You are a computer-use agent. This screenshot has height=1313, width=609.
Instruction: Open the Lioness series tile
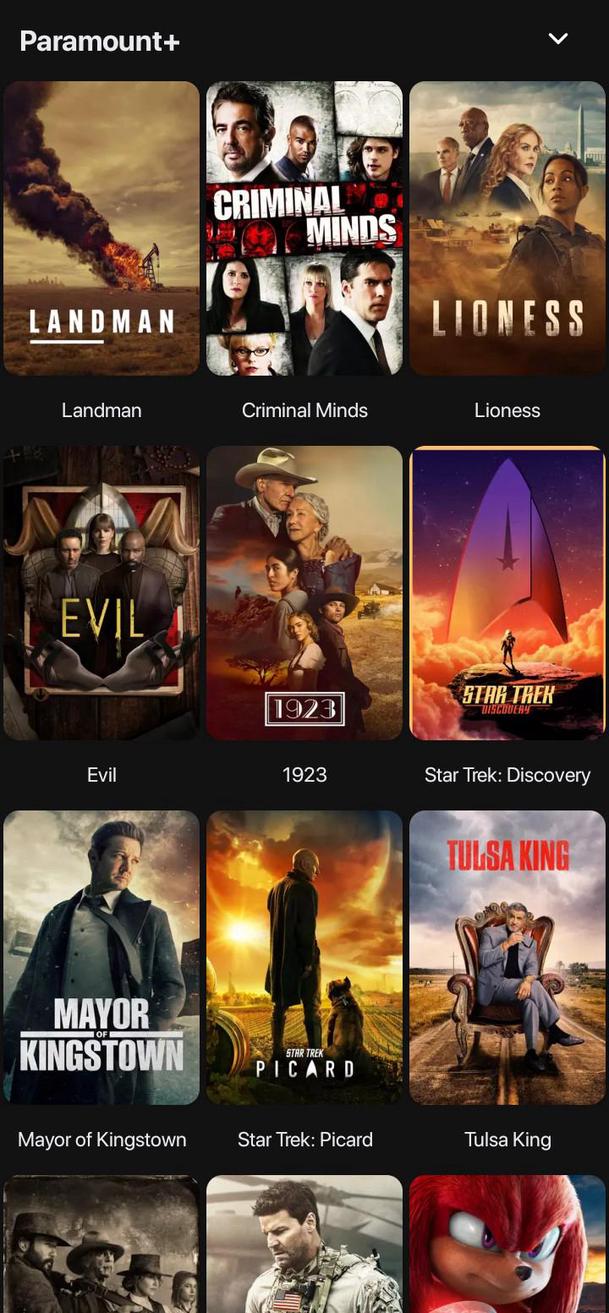[x=507, y=228]
